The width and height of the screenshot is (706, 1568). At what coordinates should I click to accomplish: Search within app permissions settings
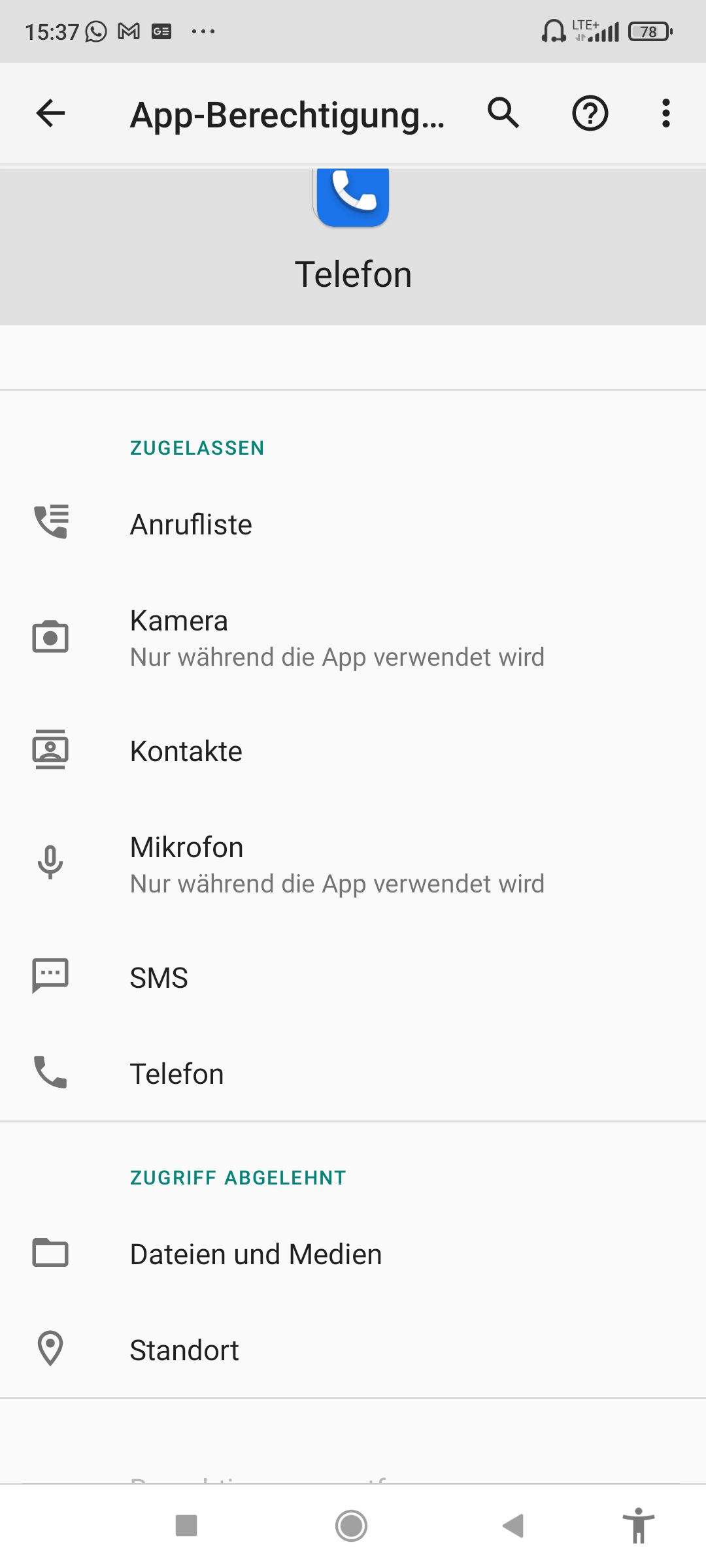(503, 114)
